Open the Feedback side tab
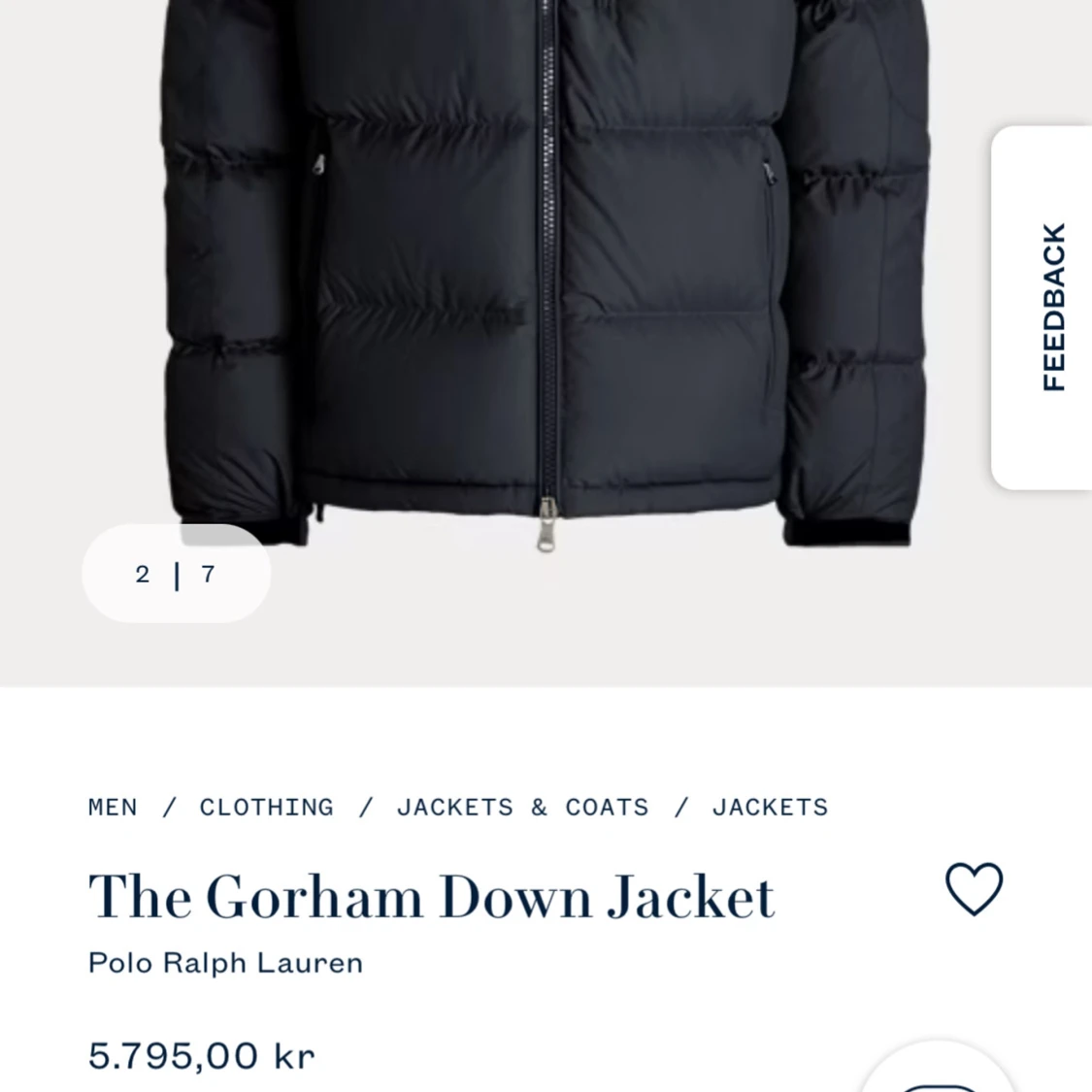Viewport: 1092px width, 1092px height. pyautogui.click(x=1052, y=308)
